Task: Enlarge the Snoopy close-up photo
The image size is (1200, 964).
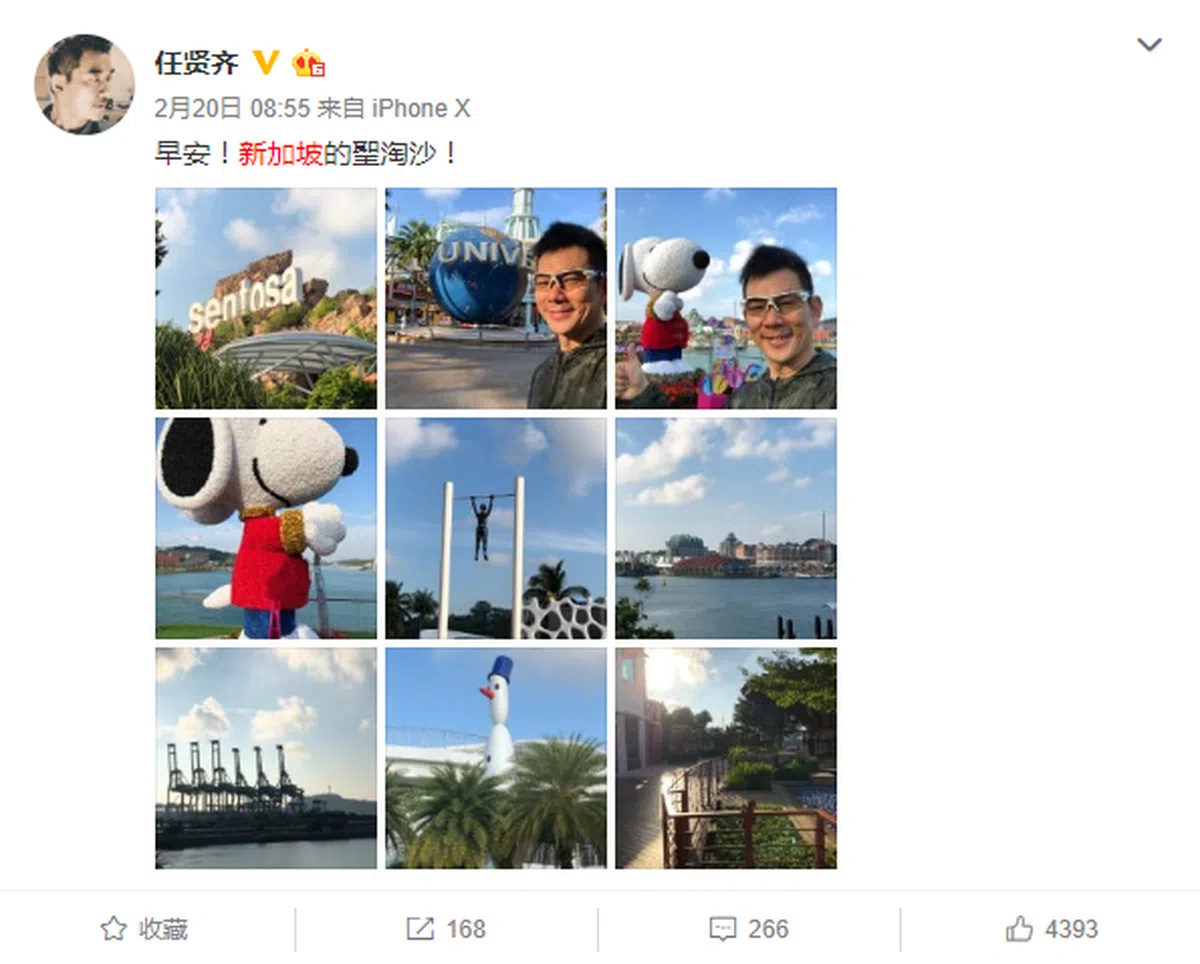Action: [266, 528]
